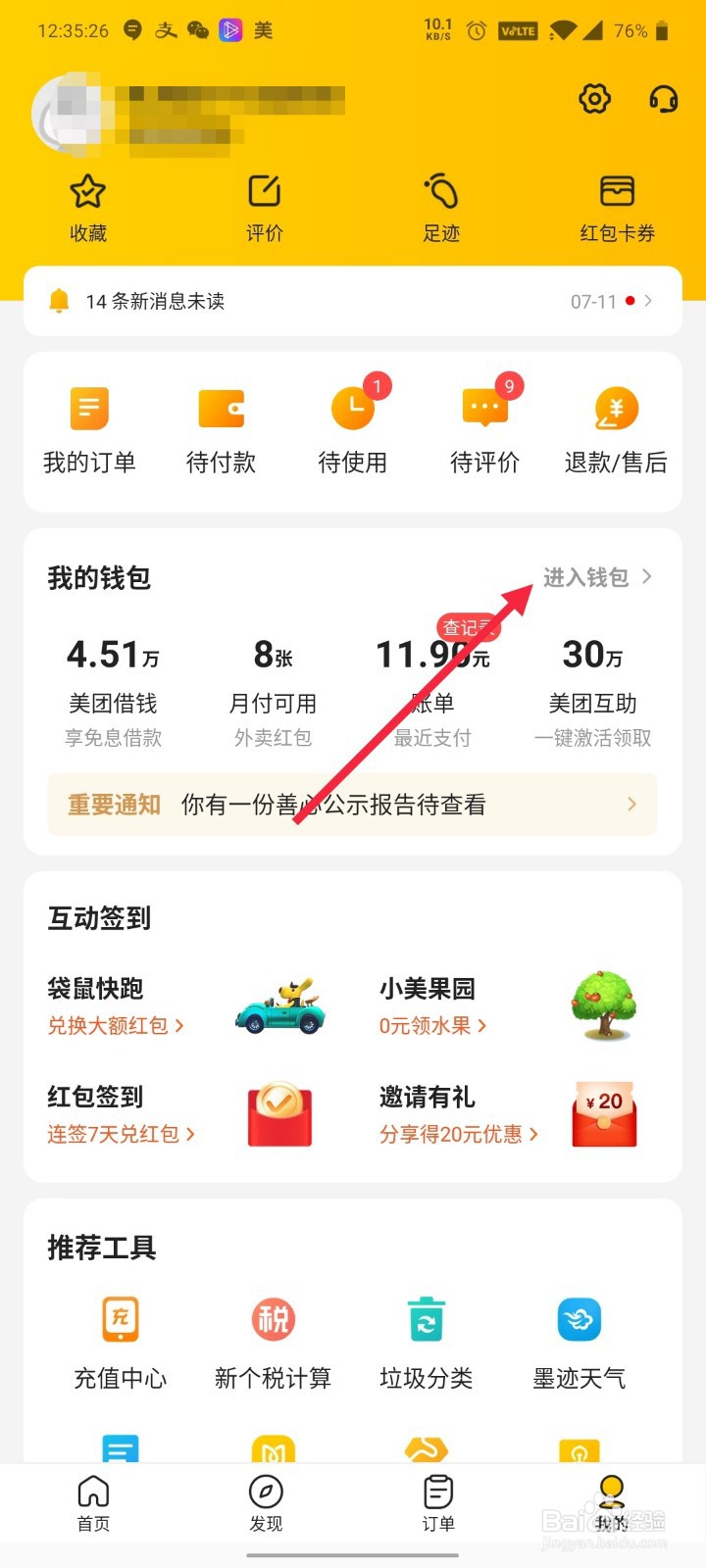The width and height of the screenshot is (706, 1568).
Task: Check 墨迹天气 weather forecast
Action: (579, 1341)
